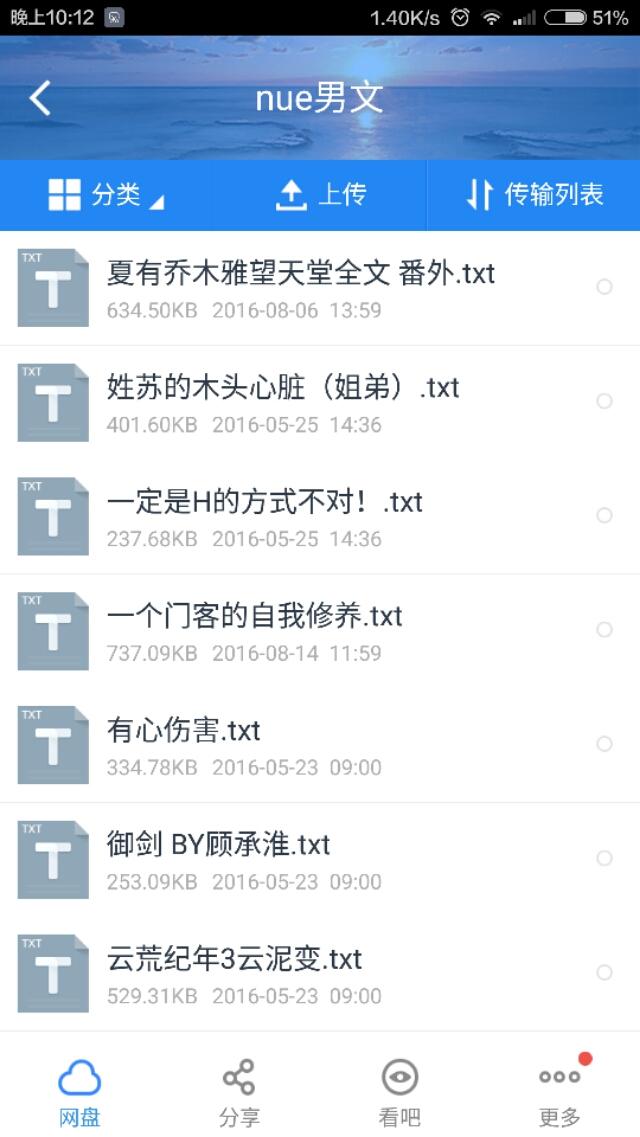Switch to the 分享 tab
The image size is (640, 1137).
tap(239, 1092)
